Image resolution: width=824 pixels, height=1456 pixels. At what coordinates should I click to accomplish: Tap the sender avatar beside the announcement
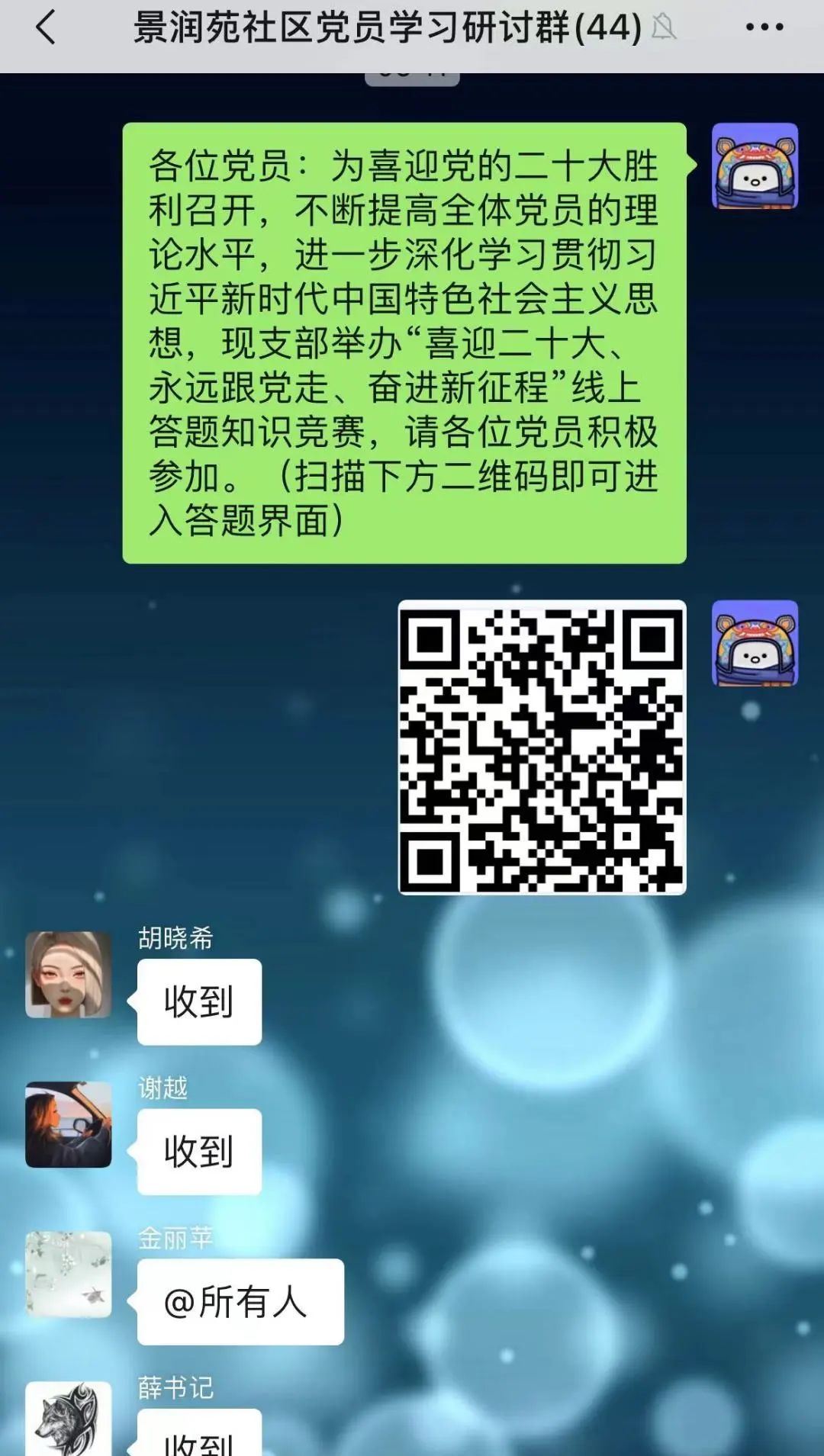tap(755, 166)
